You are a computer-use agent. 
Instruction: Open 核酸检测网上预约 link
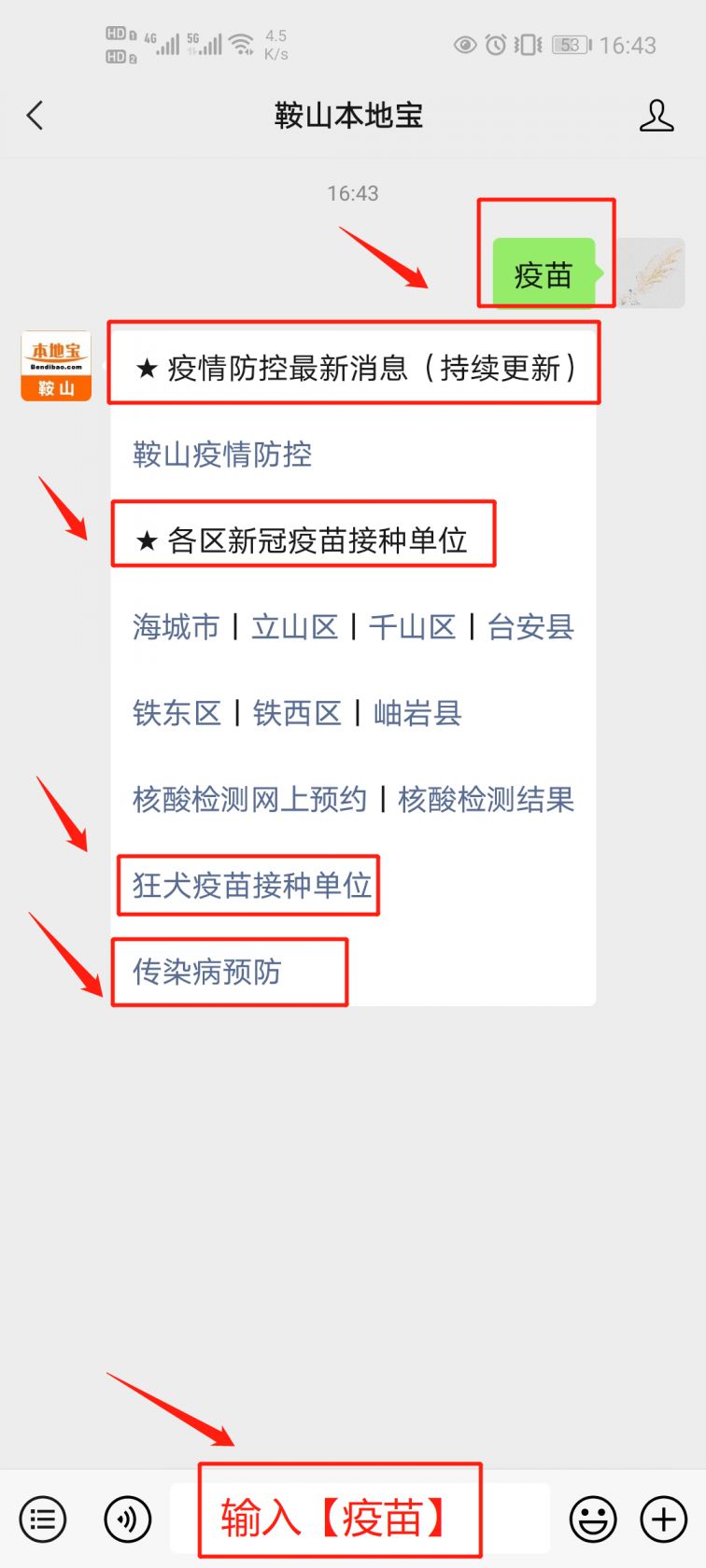pos(249,799)
